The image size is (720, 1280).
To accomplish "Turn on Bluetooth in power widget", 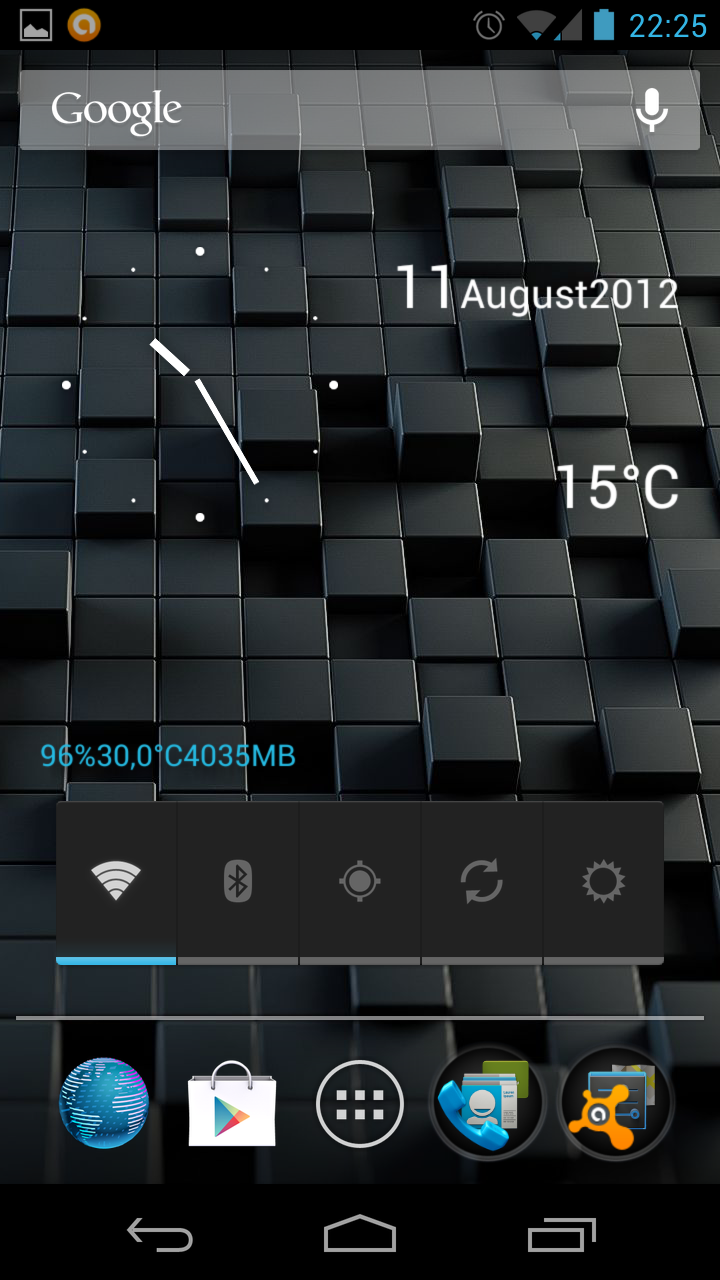I will [x=238, y=881].
